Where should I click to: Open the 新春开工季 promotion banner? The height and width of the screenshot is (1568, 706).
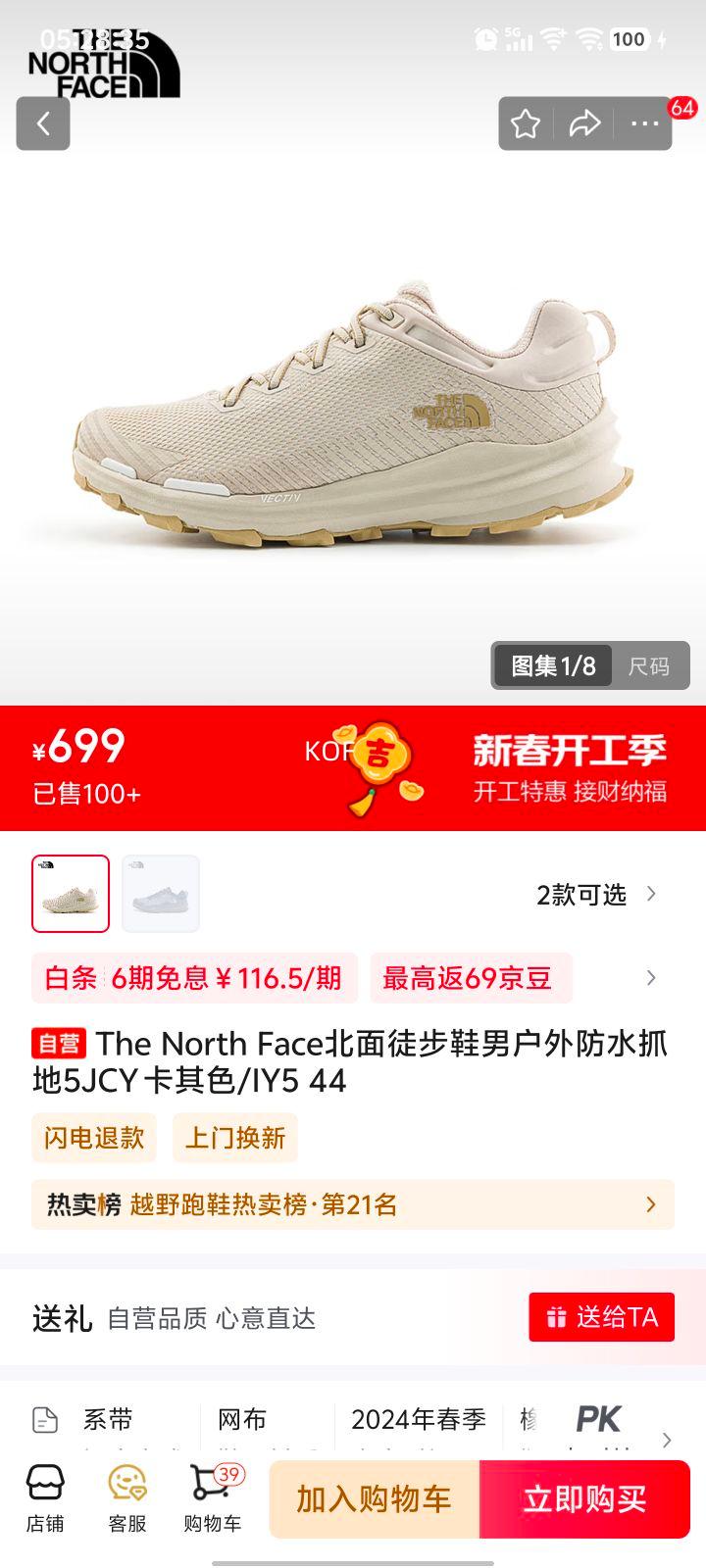(x=569, y=768)
